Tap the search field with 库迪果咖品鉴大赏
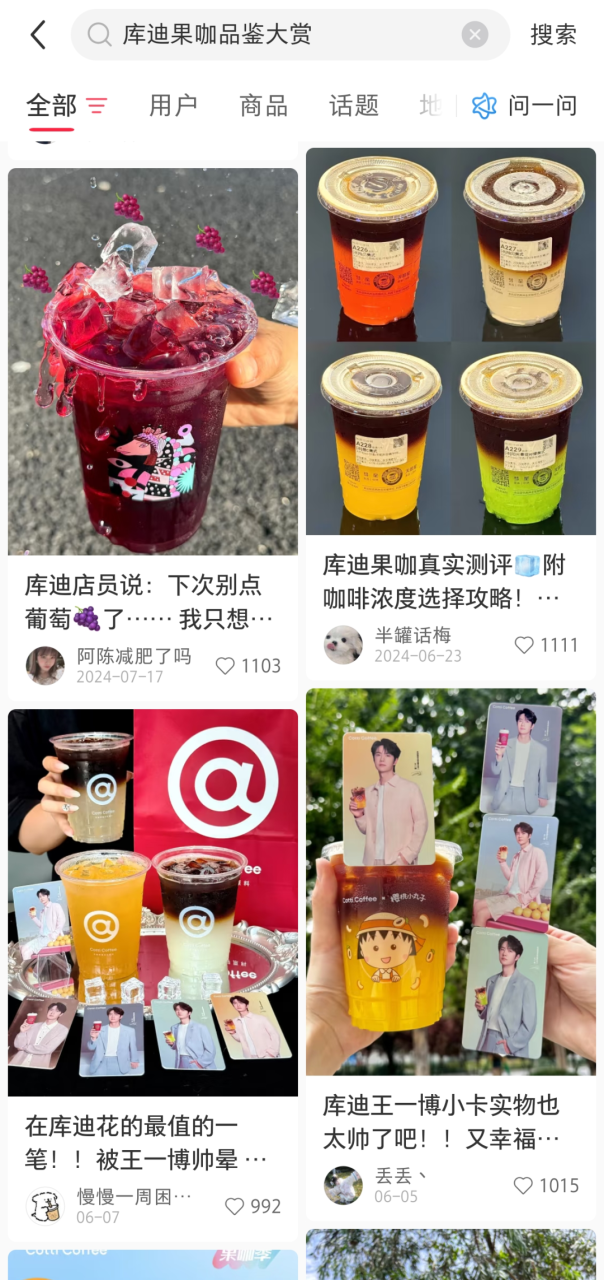 [x=270, y=35]
